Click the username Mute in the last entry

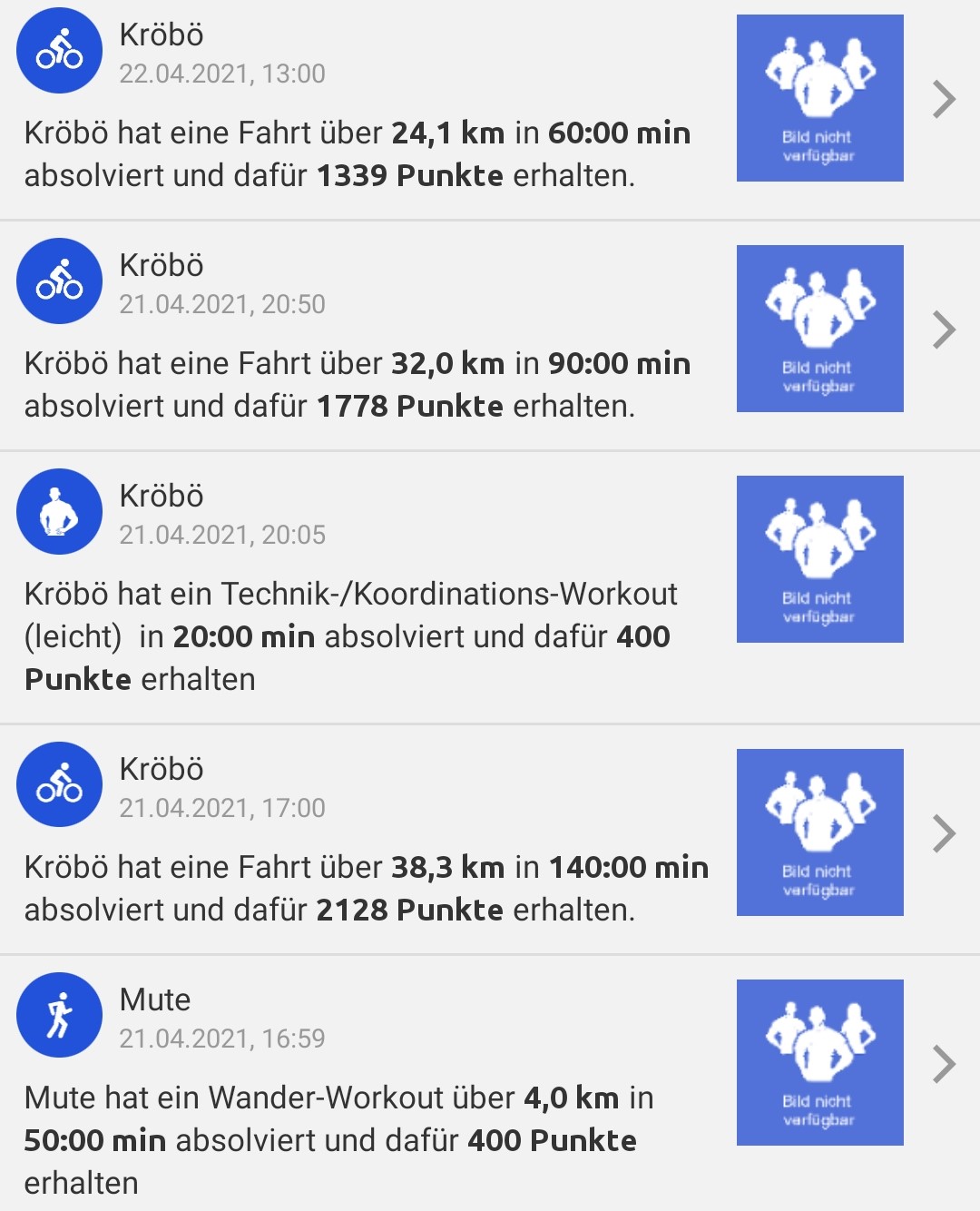click(x=154, y=1000)
